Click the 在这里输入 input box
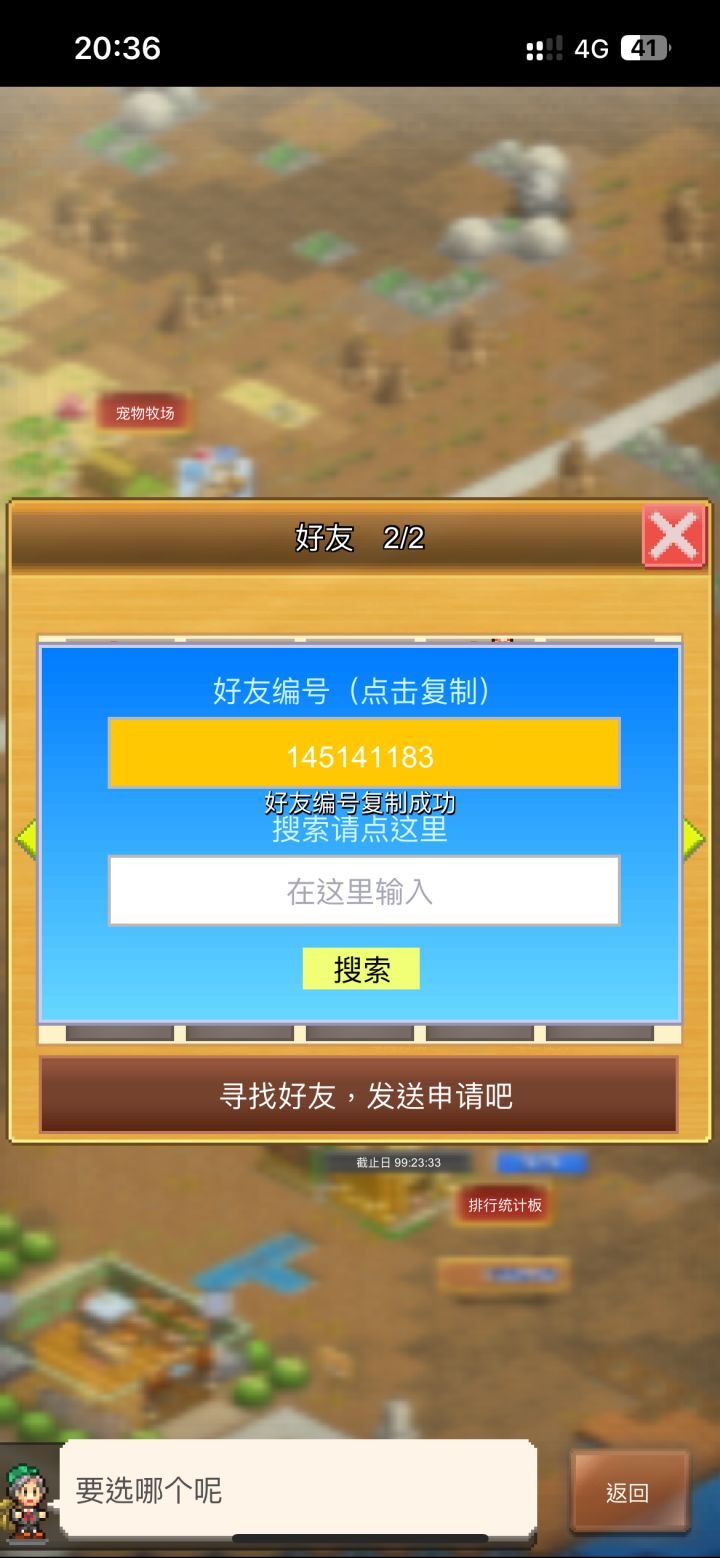 [360, 891]
